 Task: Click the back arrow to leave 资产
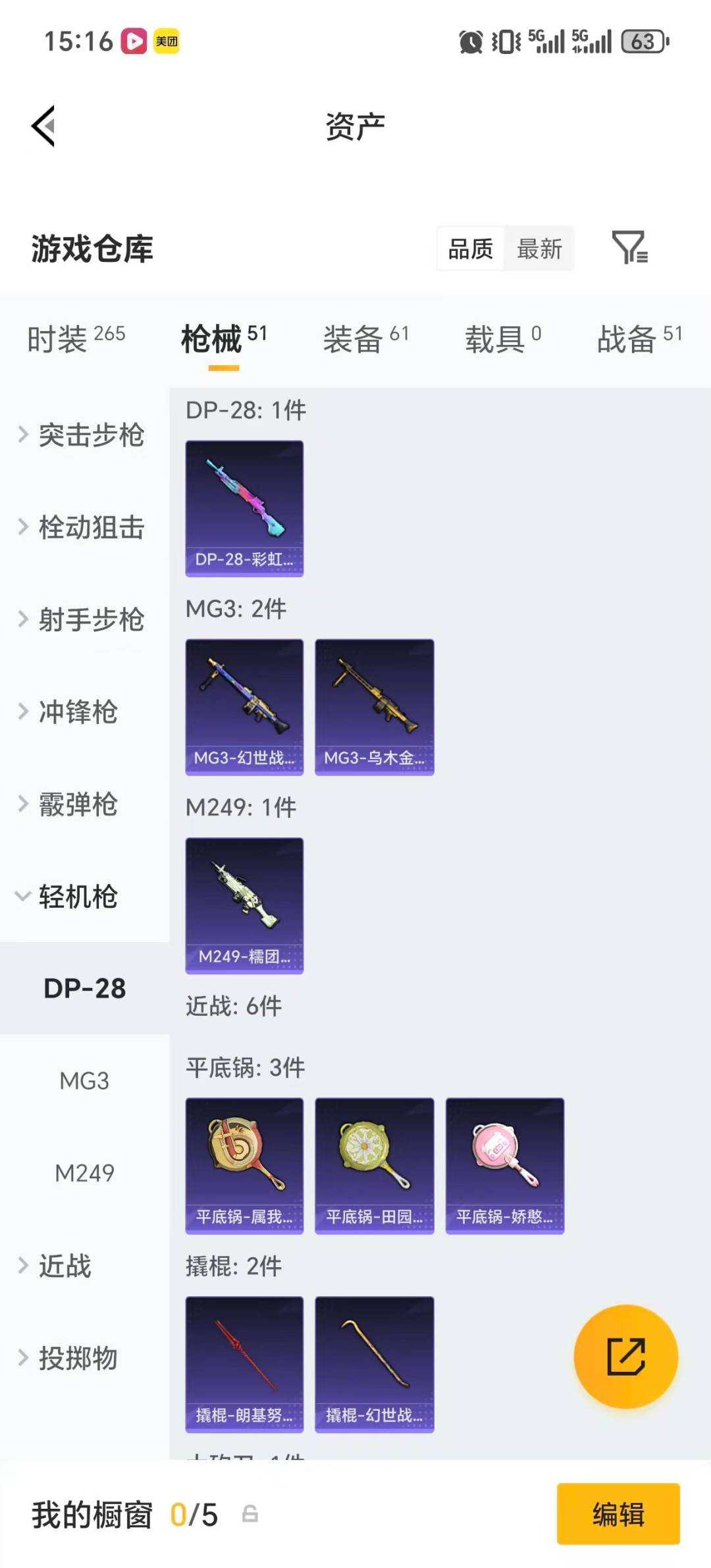[x=41, y=126]
